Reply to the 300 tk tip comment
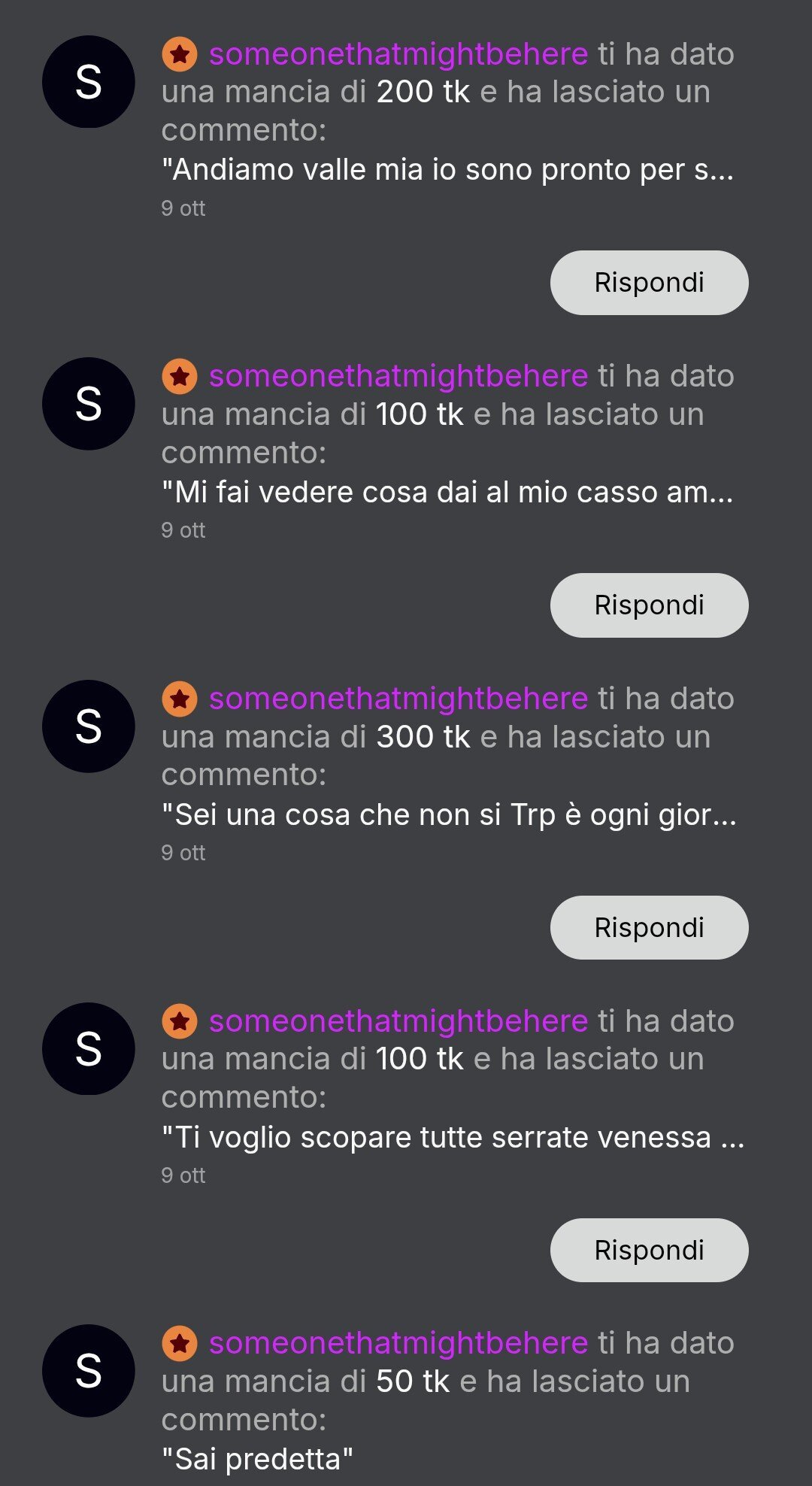Viewport: 812px width, 1486px height. (x=649, y=928)
